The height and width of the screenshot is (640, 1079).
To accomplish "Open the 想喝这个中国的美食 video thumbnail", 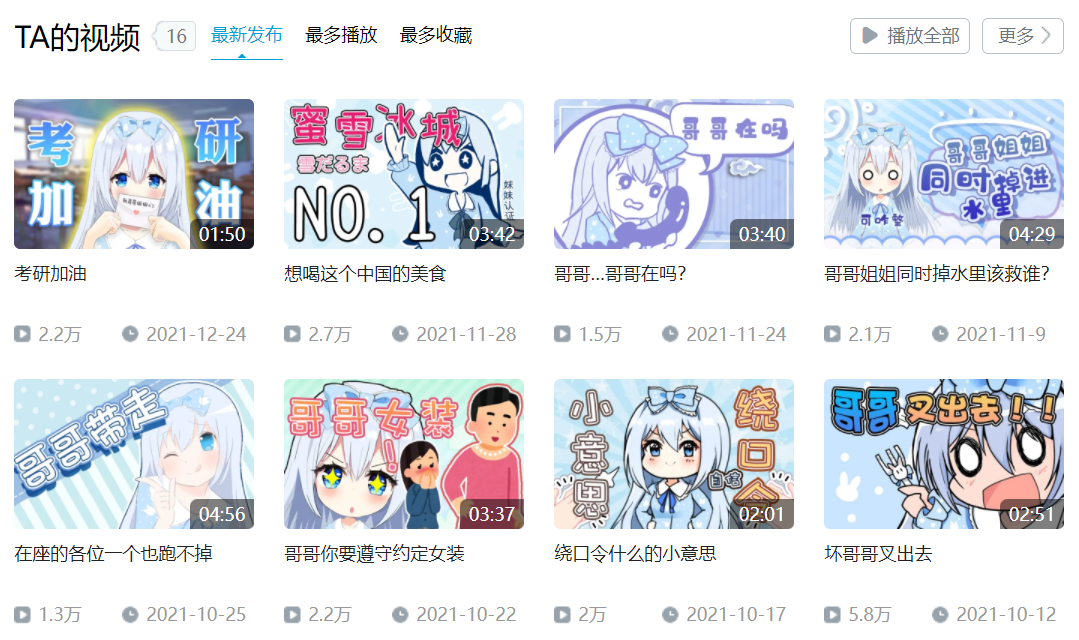I will click(x=404, y=174).
